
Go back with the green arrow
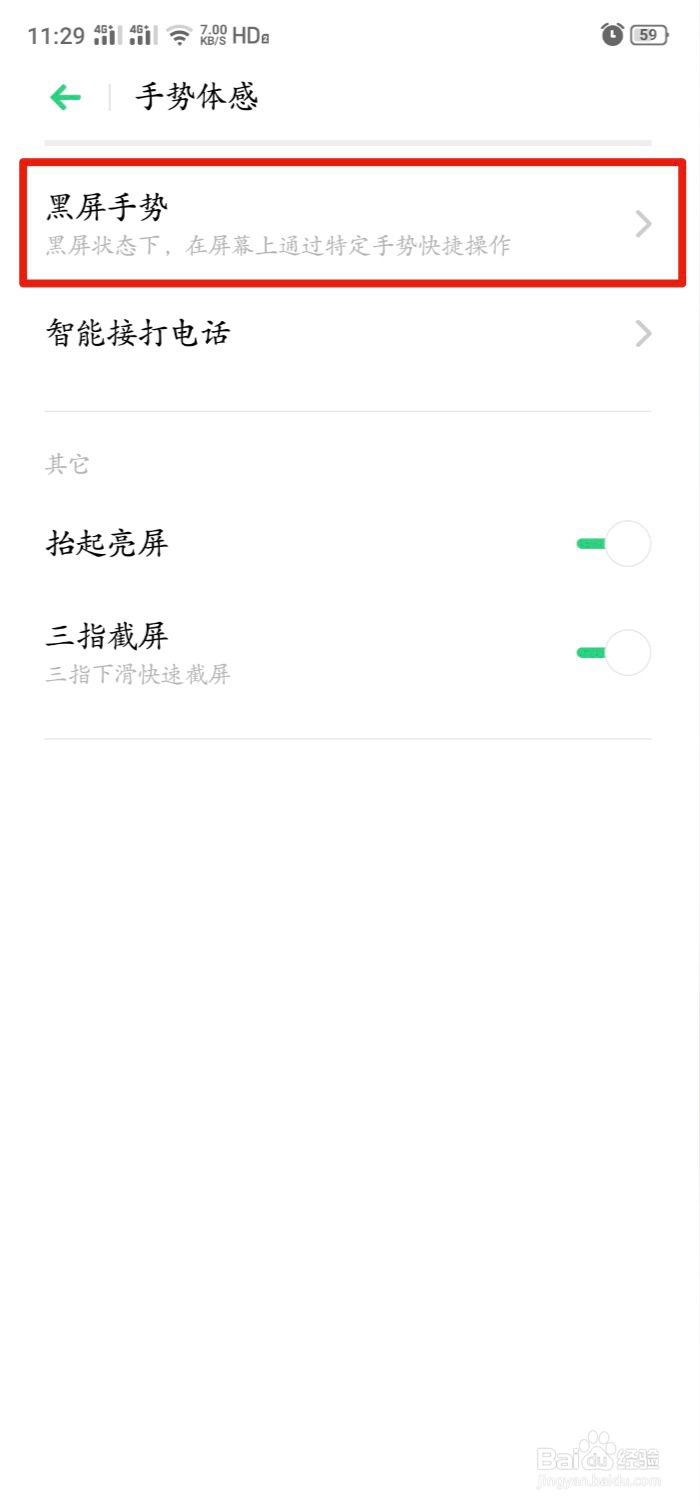66,97
